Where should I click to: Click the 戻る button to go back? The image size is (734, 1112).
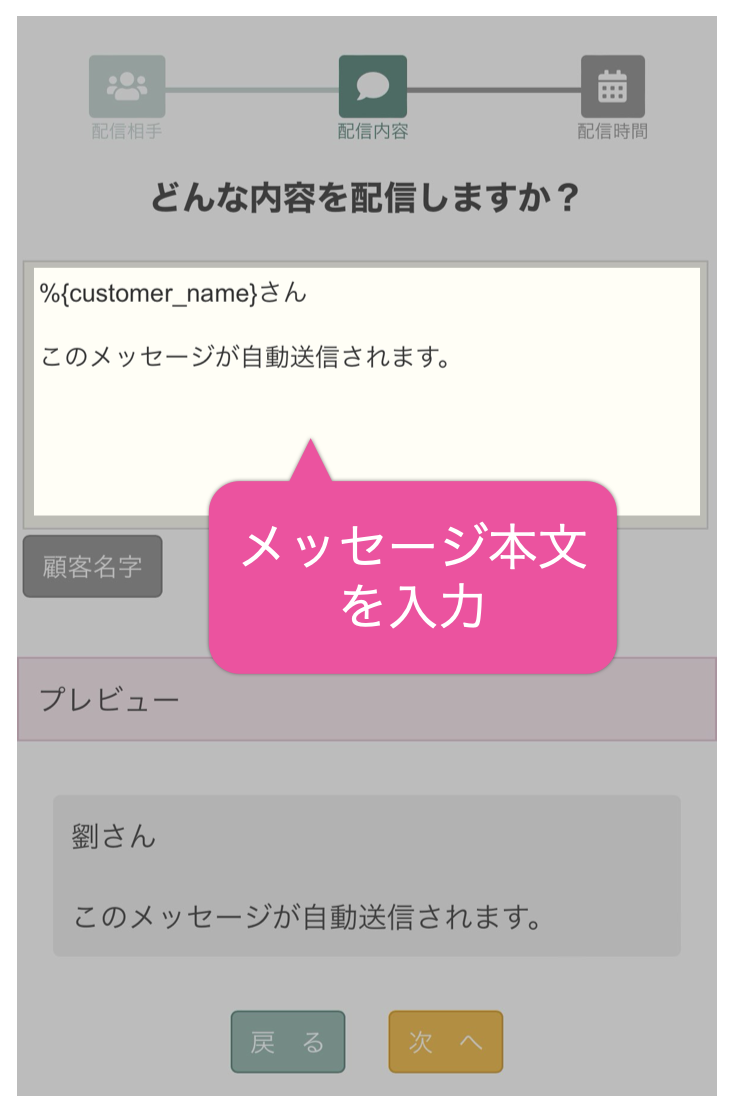(x=288, y=1042)
